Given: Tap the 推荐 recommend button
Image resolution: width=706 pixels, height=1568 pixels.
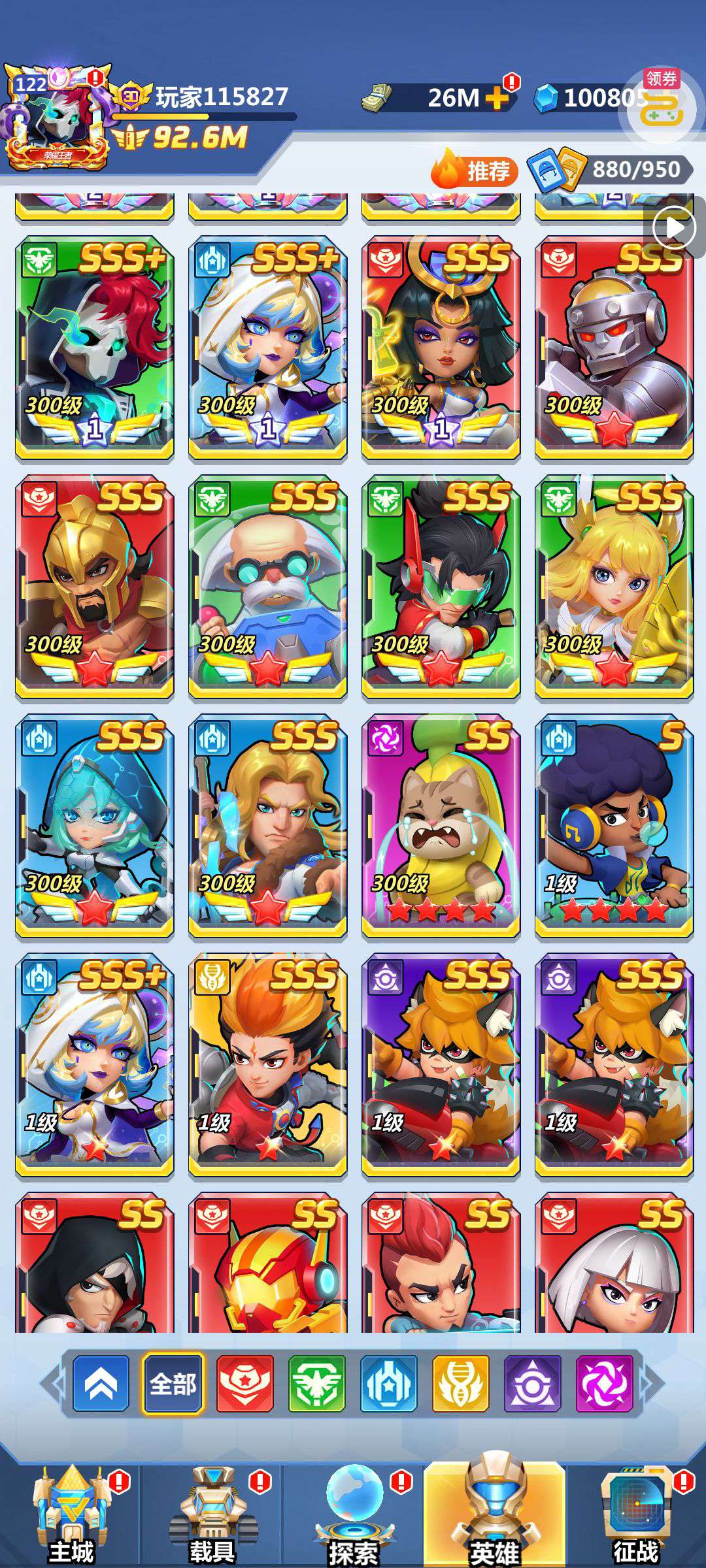Looking at the screenshot, I should pyautogui.click(x=475, y=170).
